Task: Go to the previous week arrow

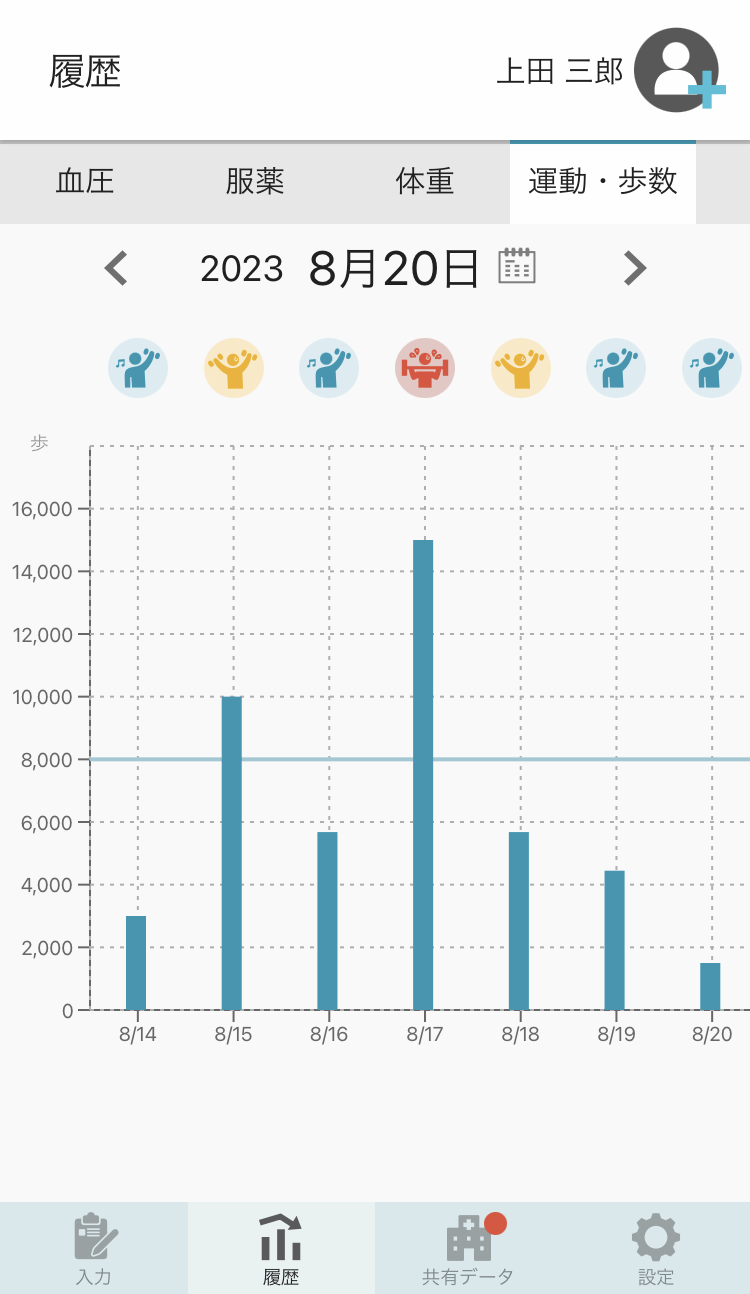Action: coord(117,268)
